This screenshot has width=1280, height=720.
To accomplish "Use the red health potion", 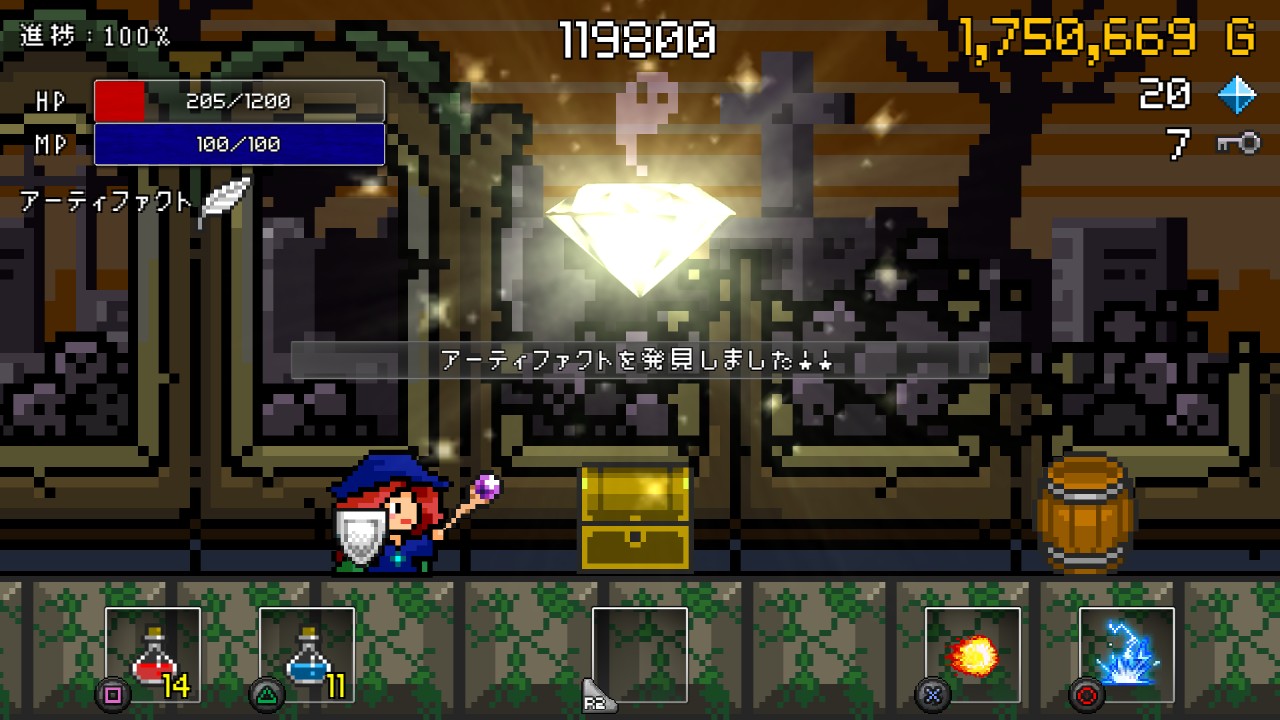I will click(153, 654).
